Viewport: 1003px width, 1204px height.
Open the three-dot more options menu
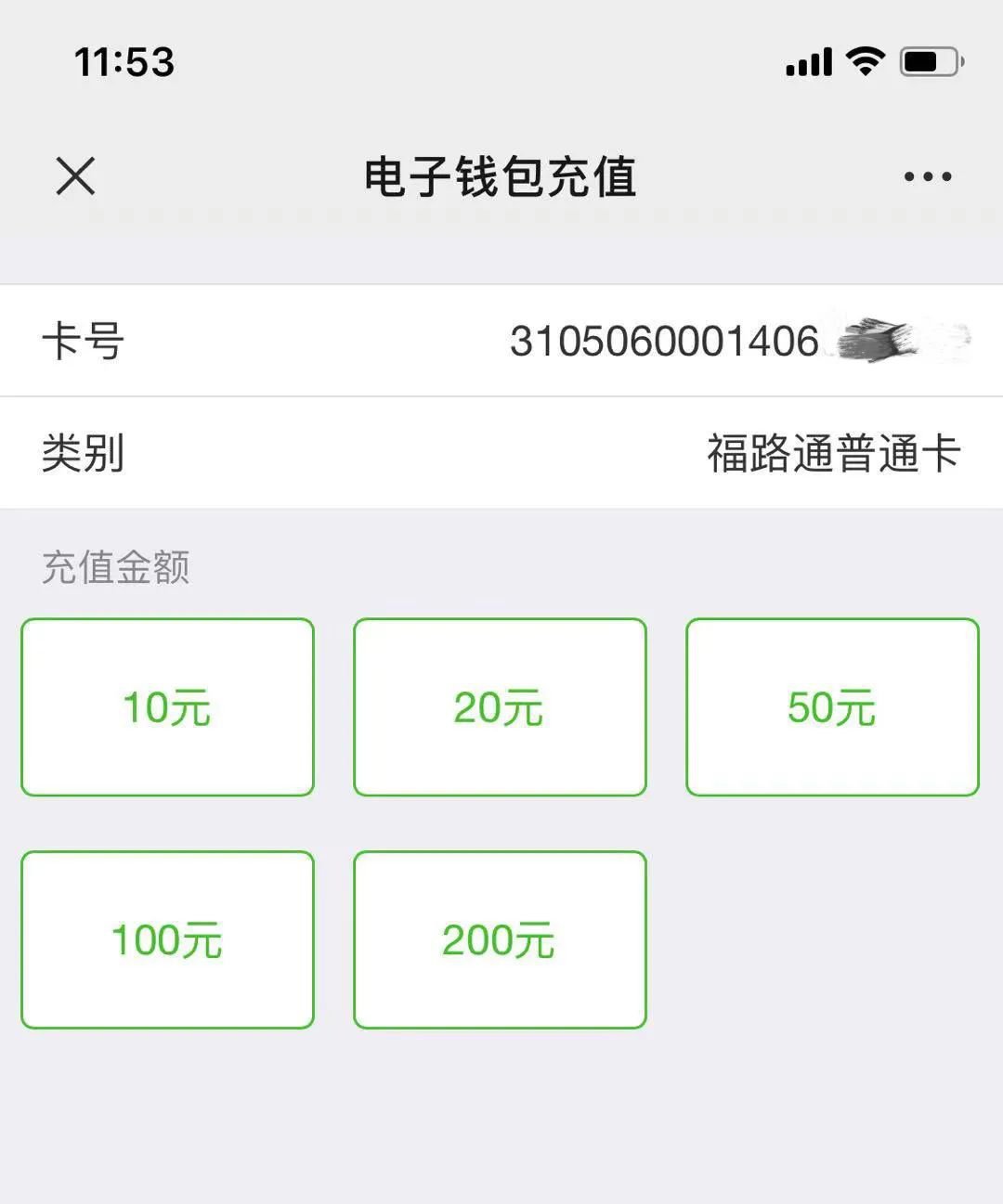tap(928, 176)
